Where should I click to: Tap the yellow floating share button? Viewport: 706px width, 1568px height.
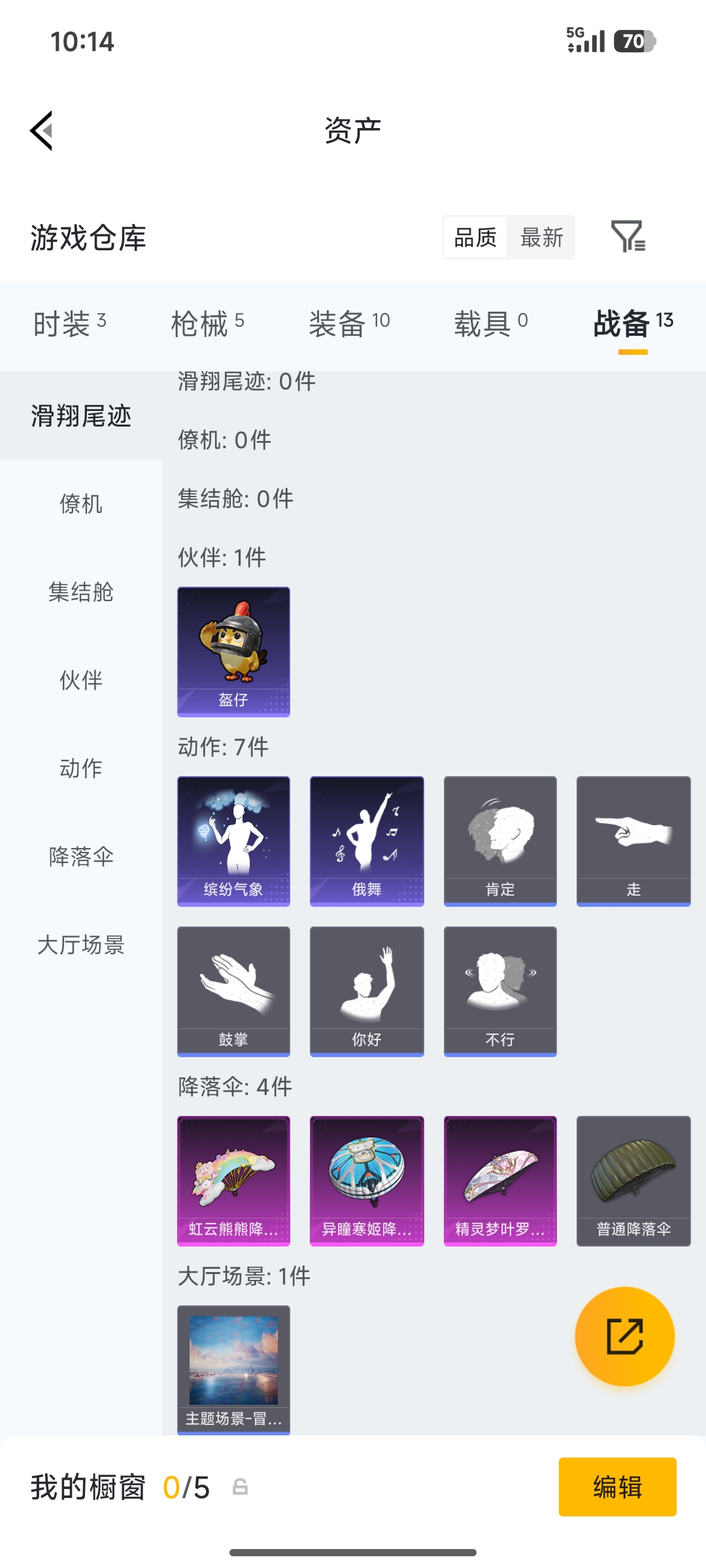624,1336
